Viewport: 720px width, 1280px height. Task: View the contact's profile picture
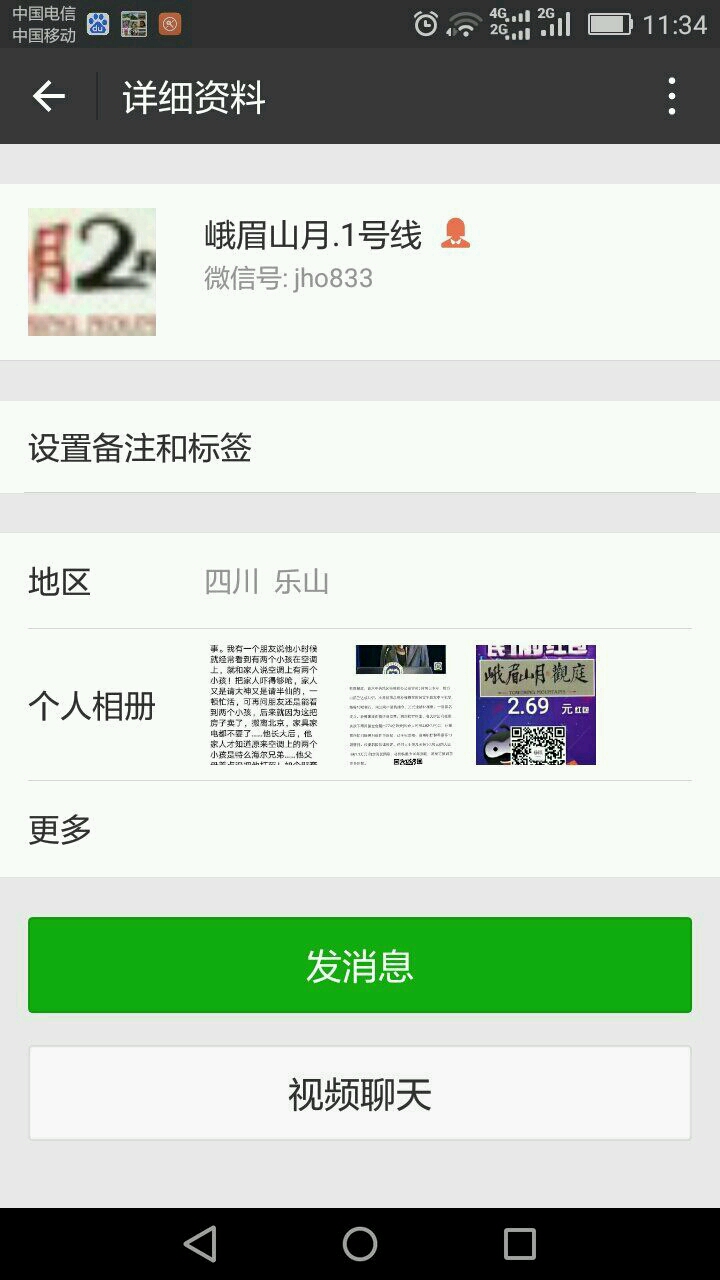(92, 272)
